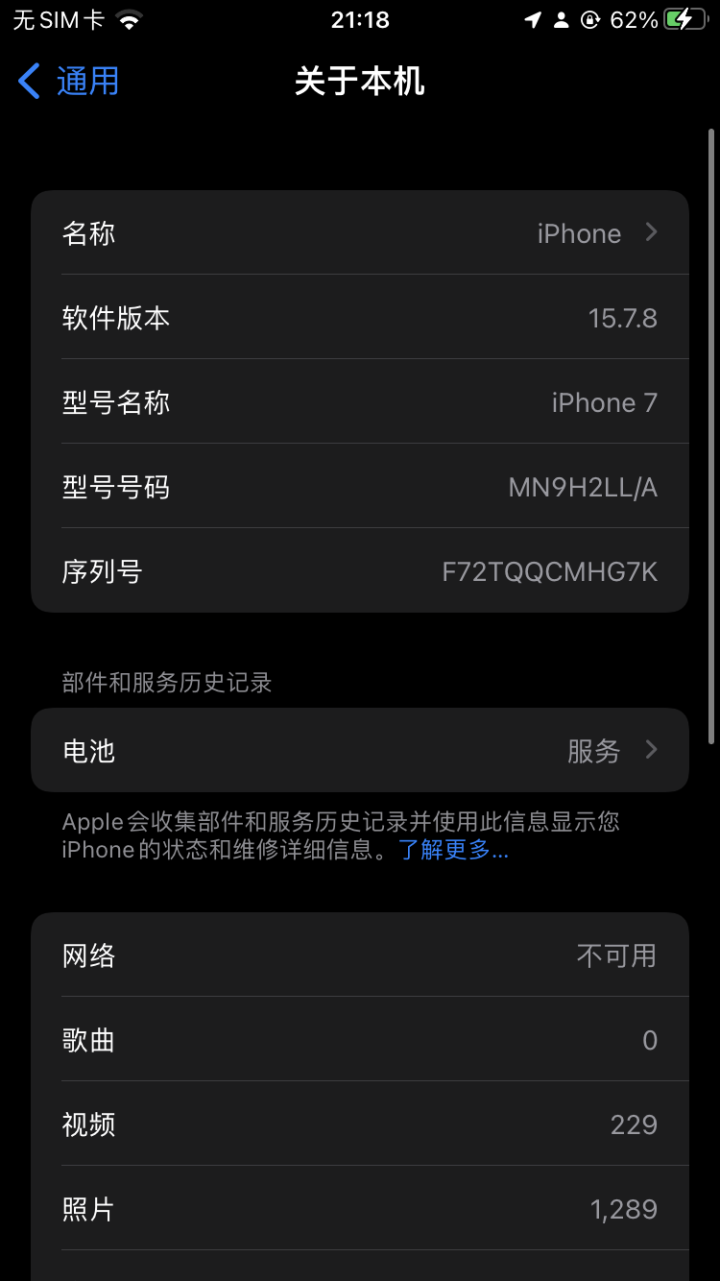Tap the 了解更多 link
The width and height of the screenshot is (720, 1281).
453,850
